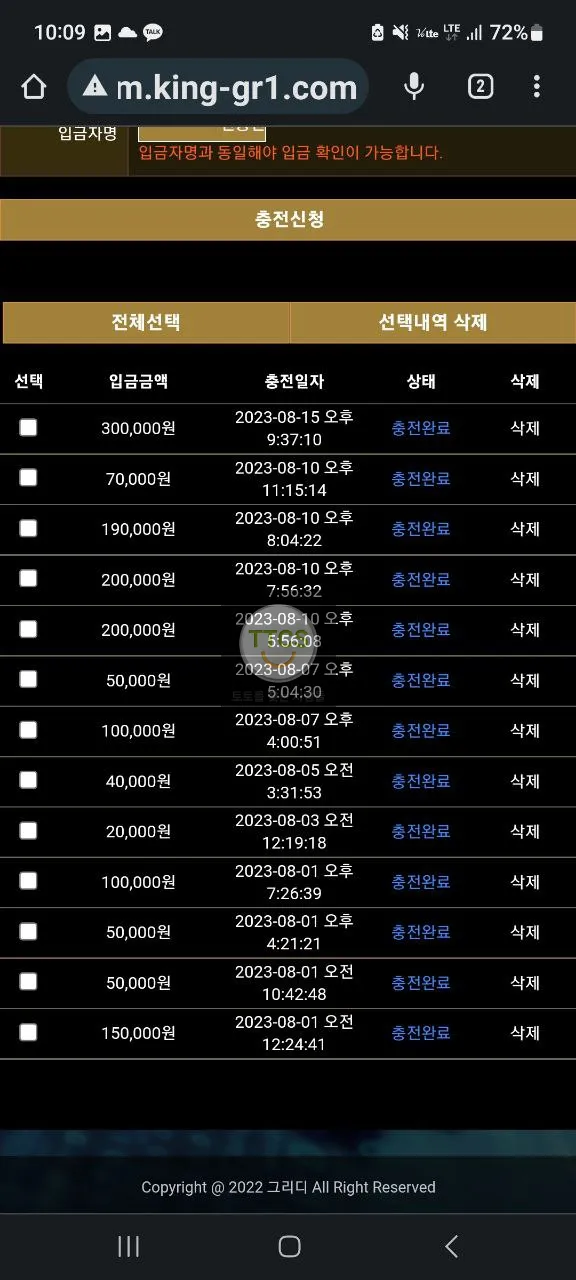Tap the 충전신청 button
This screenshot has width=576, height=1280.
tap(288, 220)
